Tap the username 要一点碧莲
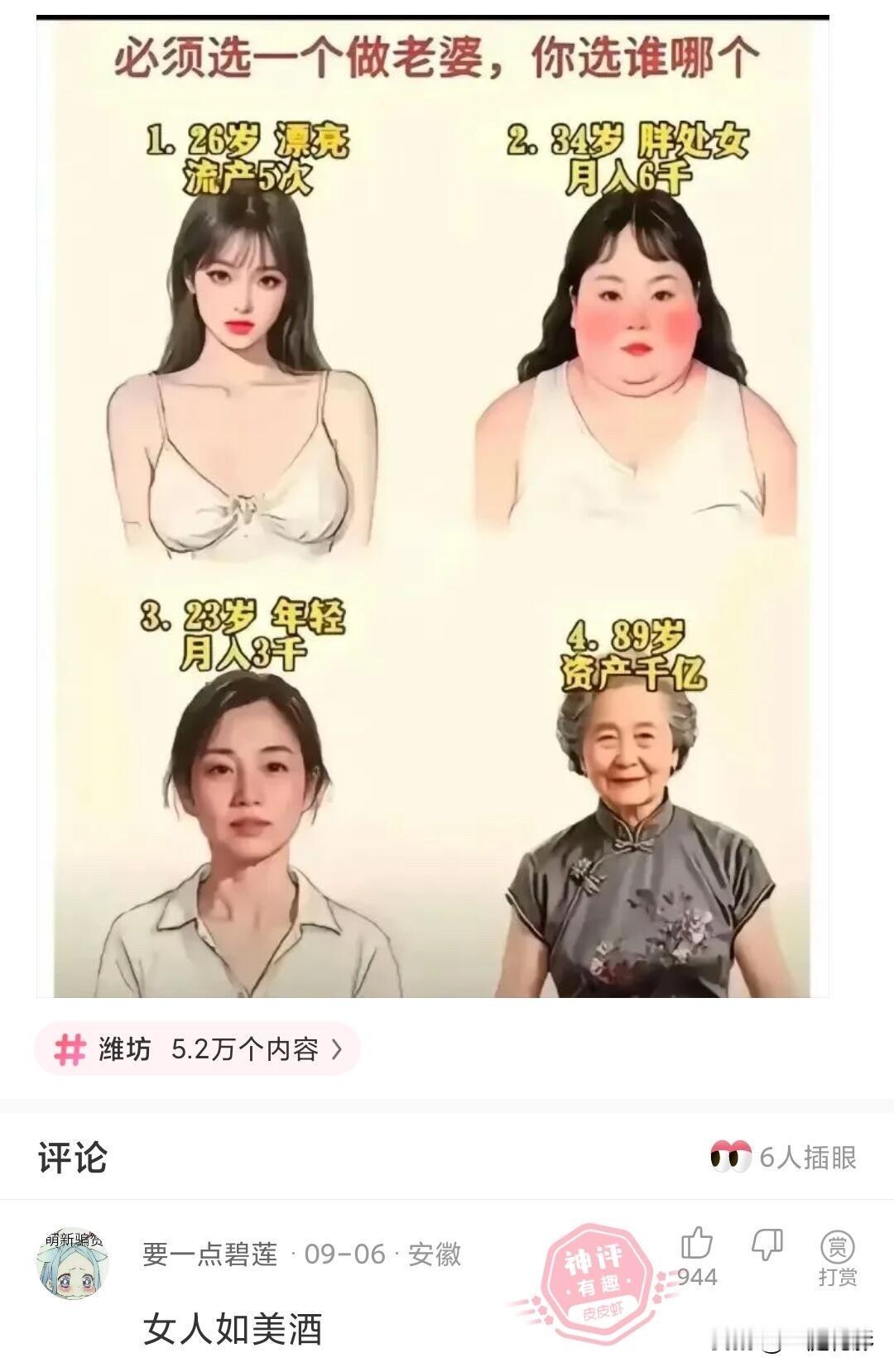The width and height of the screenshot is (894, 1372). click(210, 1255)
